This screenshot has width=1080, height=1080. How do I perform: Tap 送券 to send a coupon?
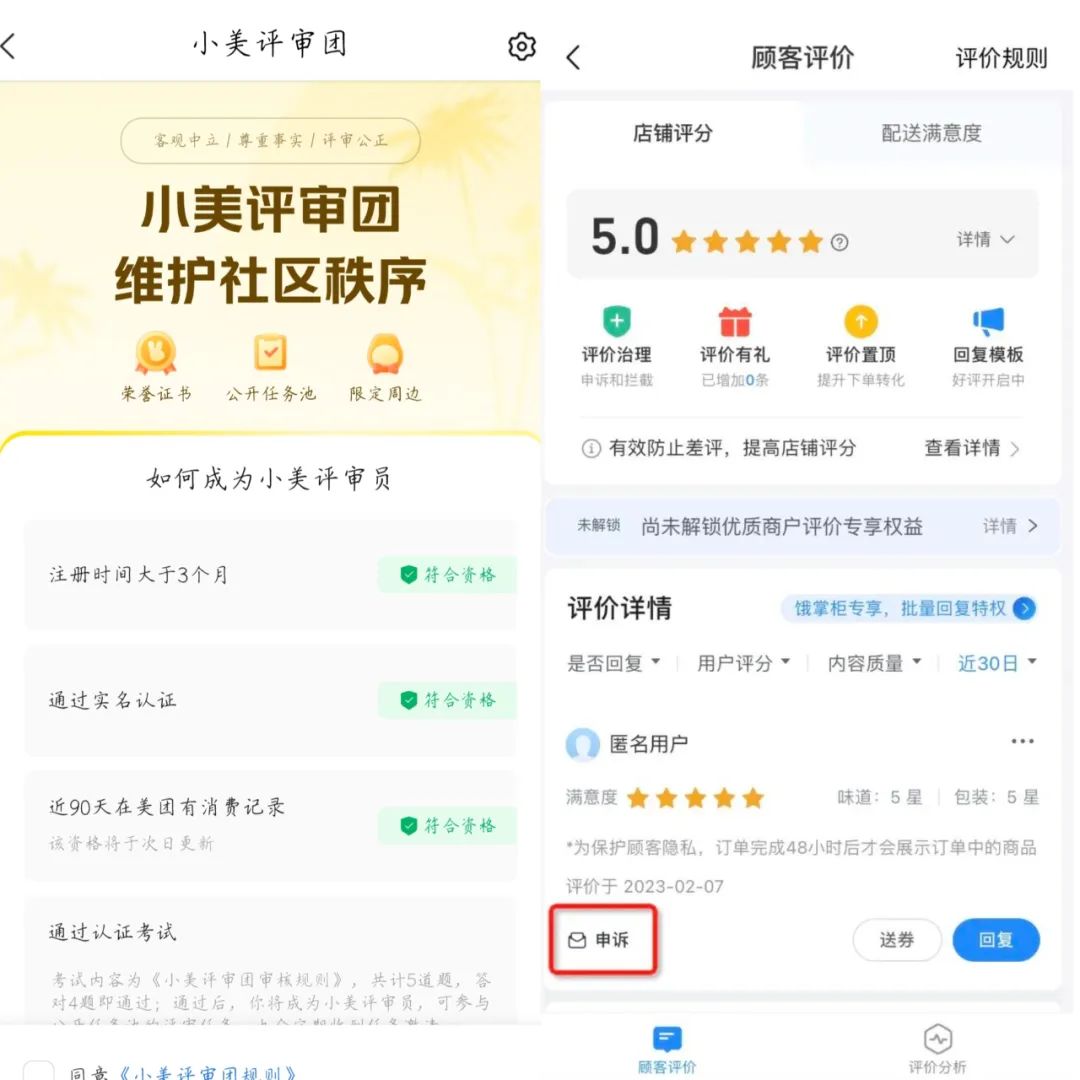[896, 940]
